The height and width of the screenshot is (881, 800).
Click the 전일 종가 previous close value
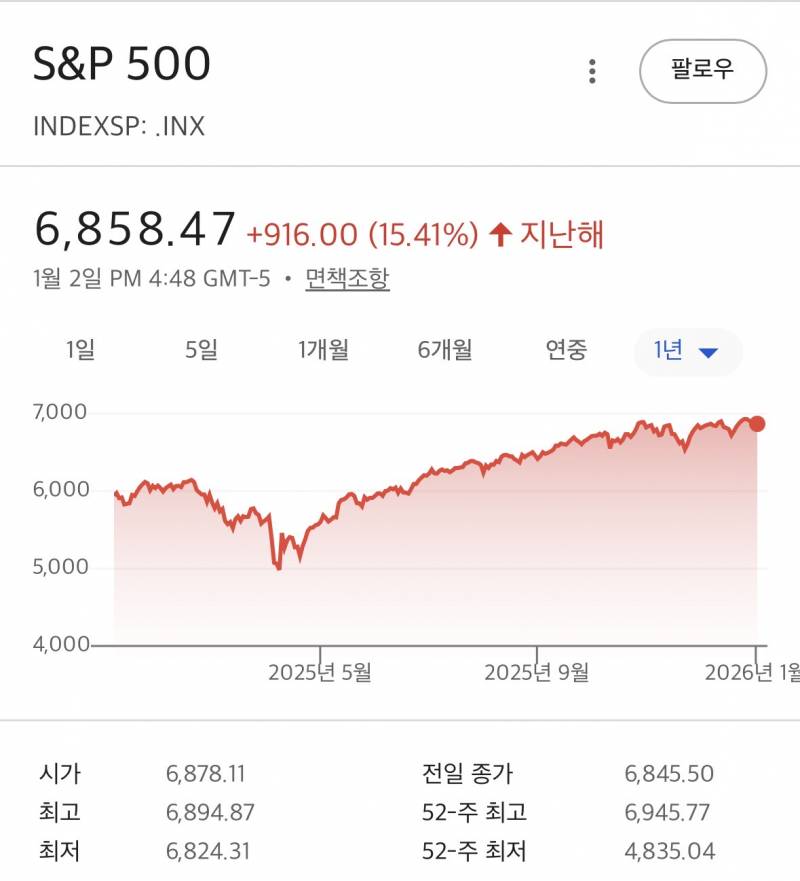666,772
